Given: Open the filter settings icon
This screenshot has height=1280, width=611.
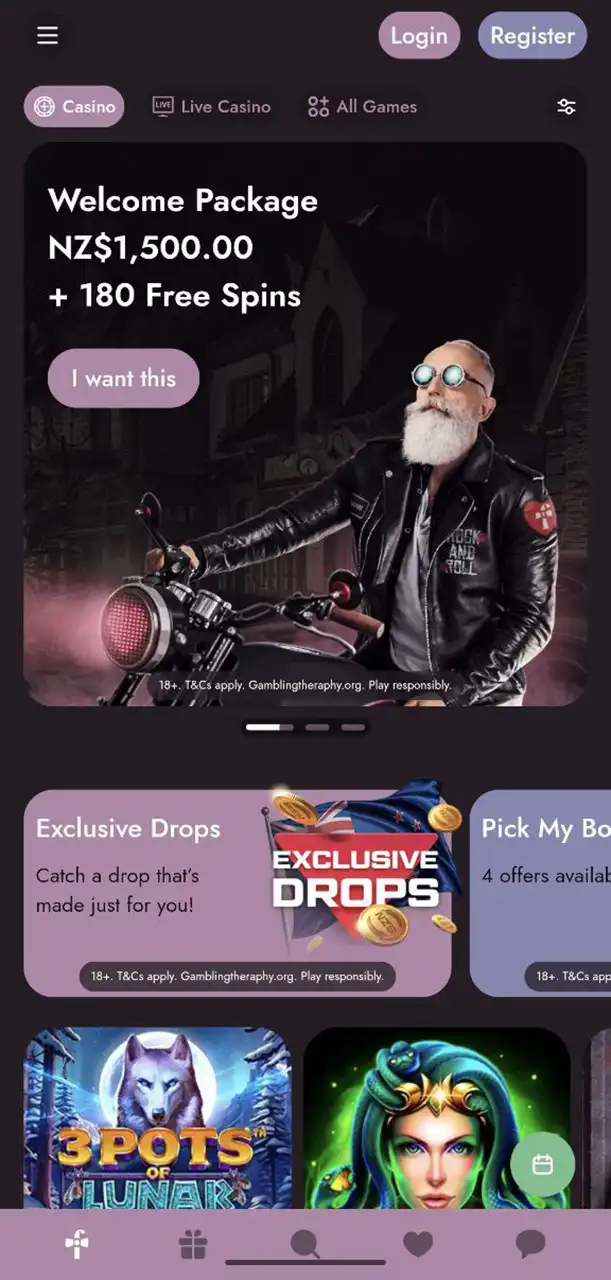Looking at the screenshot, I should (x=566, y=107).
